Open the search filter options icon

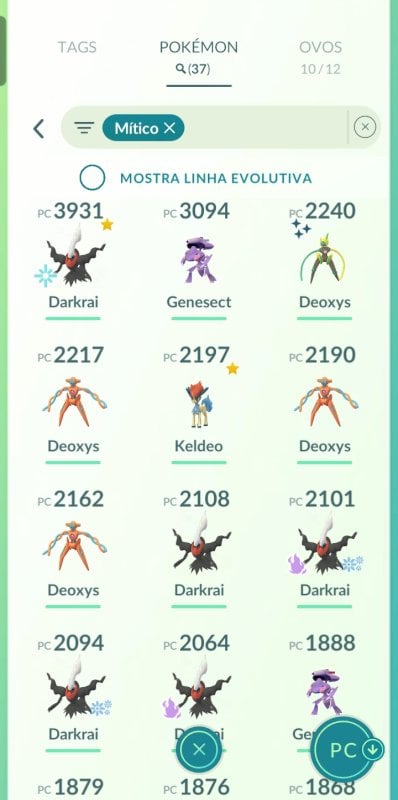point(85,128)
